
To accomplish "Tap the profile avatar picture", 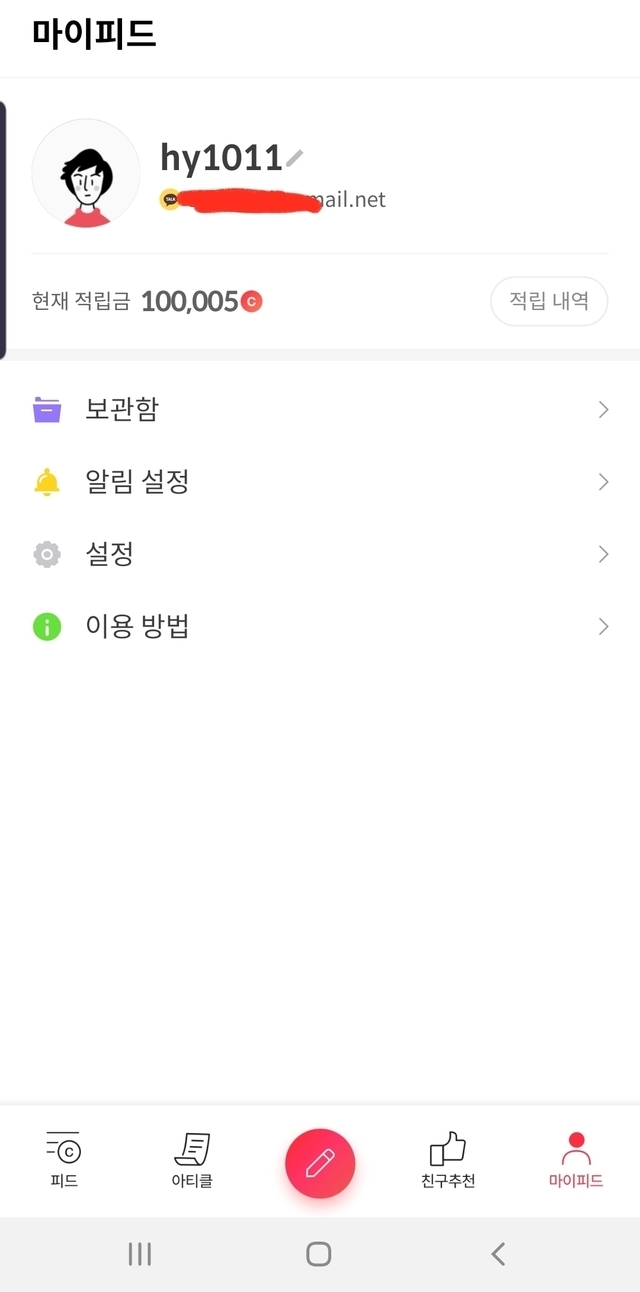I will click(x=86, y=174).
